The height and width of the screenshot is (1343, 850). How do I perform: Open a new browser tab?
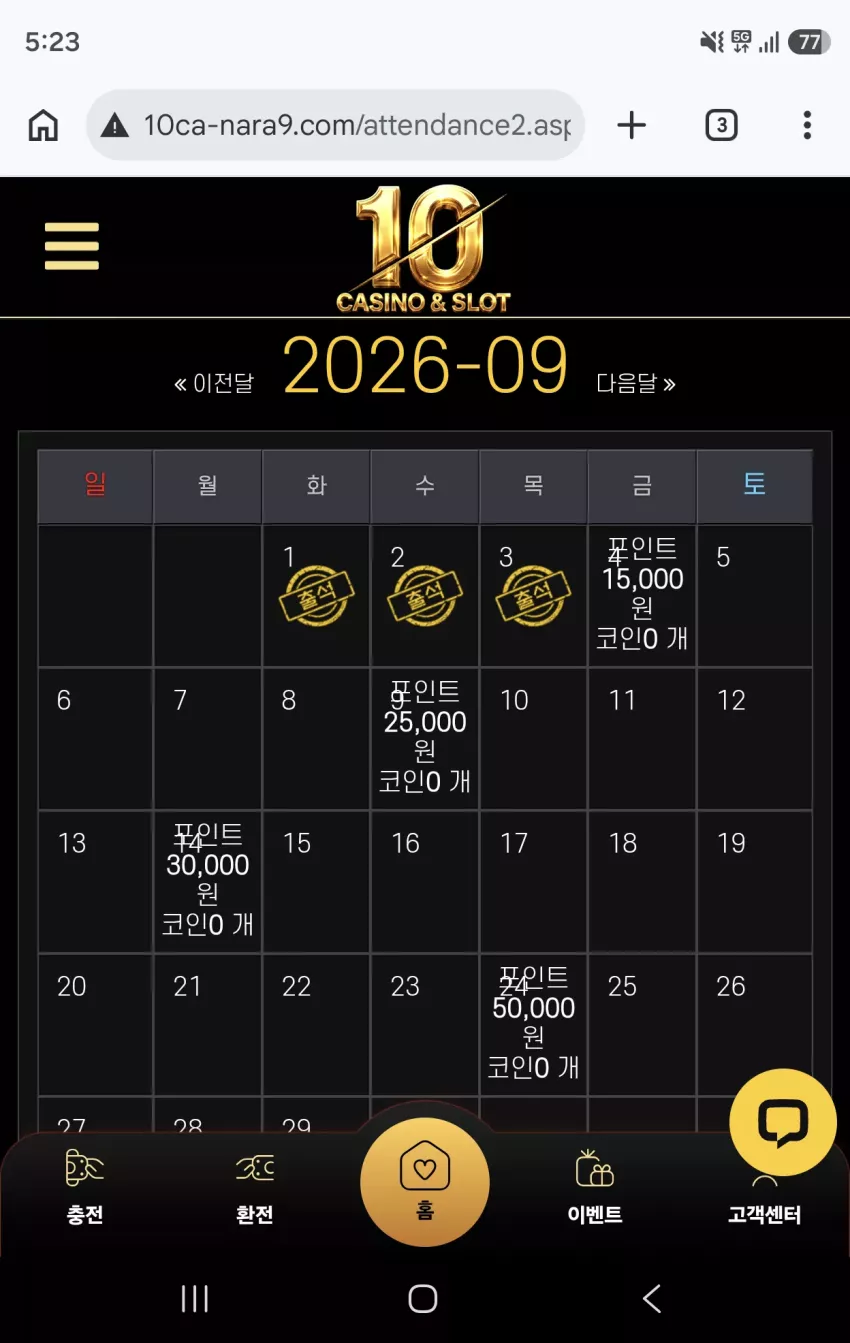click(631, 126)
